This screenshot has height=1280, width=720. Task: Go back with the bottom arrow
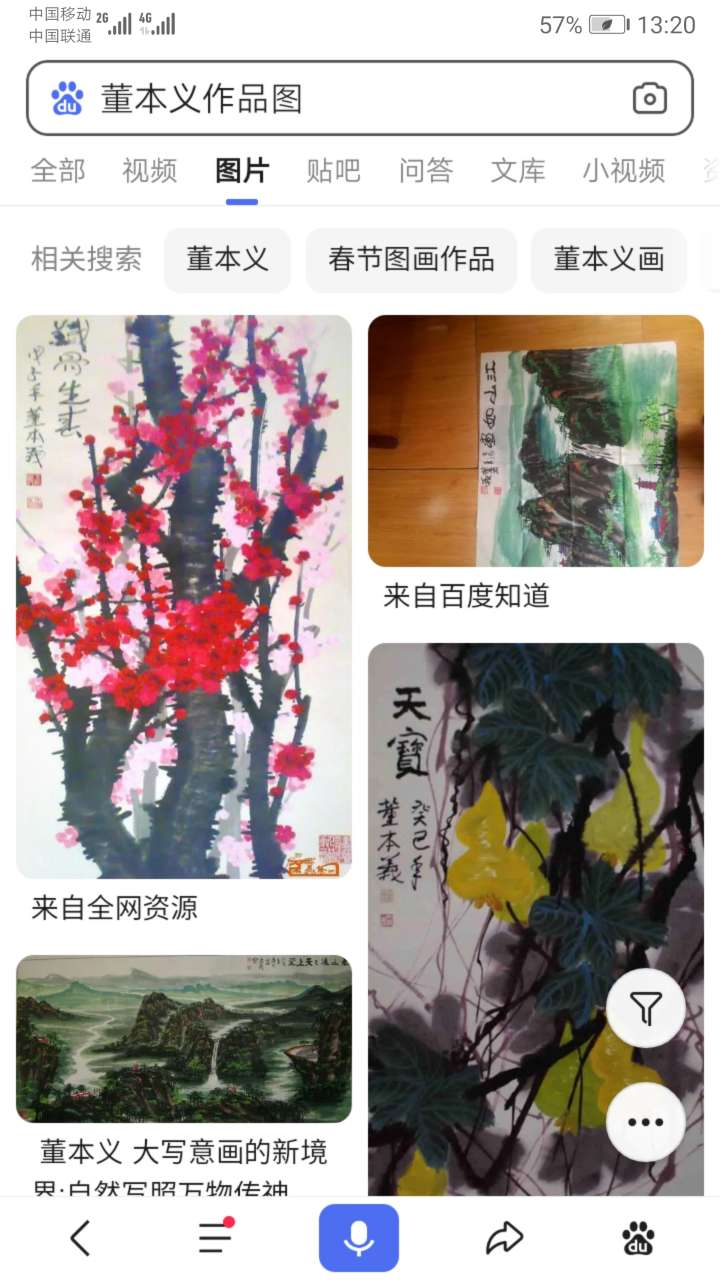click(80, 1239)
